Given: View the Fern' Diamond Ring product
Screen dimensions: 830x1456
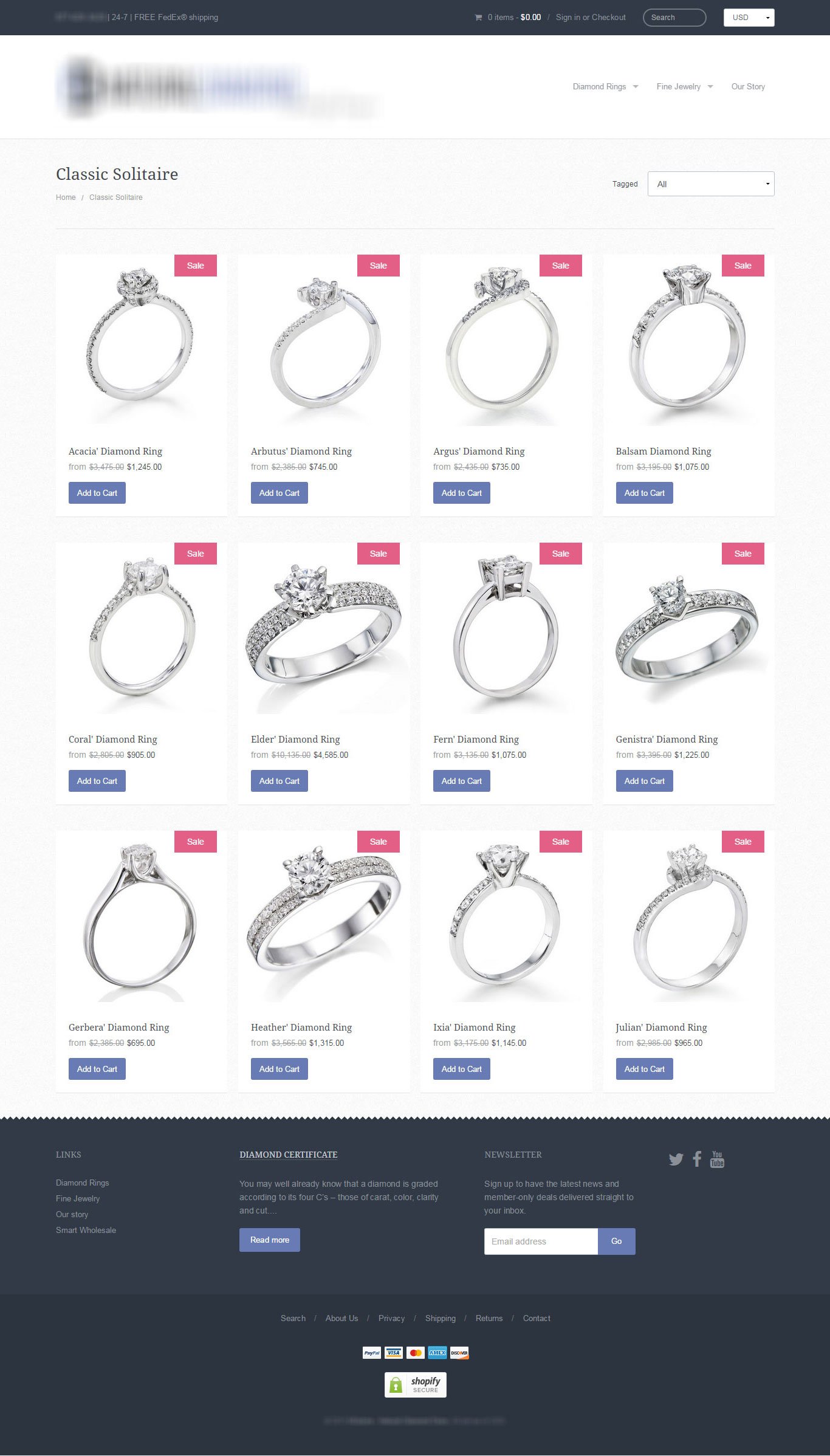Looking at the screenshot, I should (x=476, y=740).
